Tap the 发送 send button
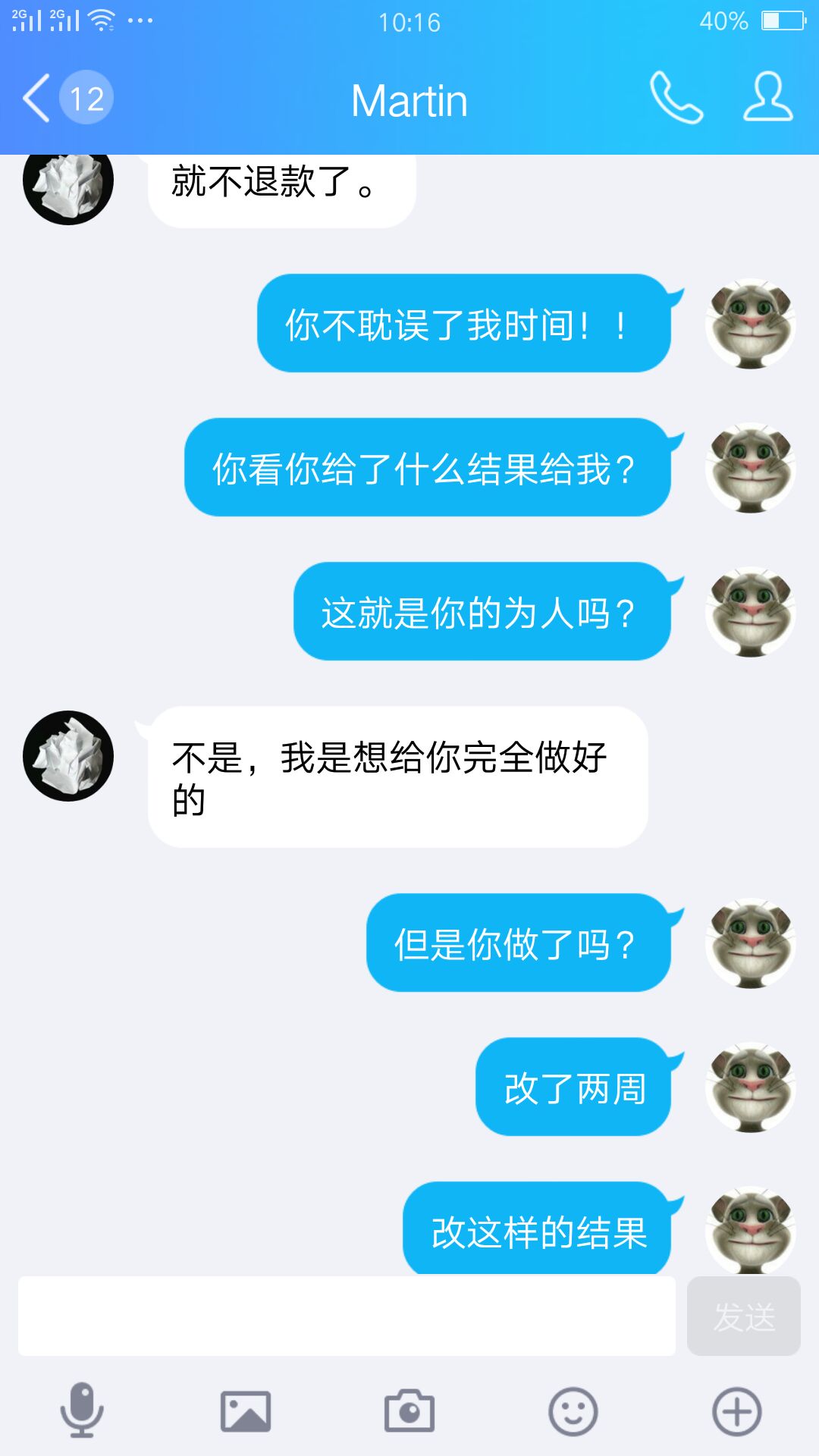 coord(744,1316)
